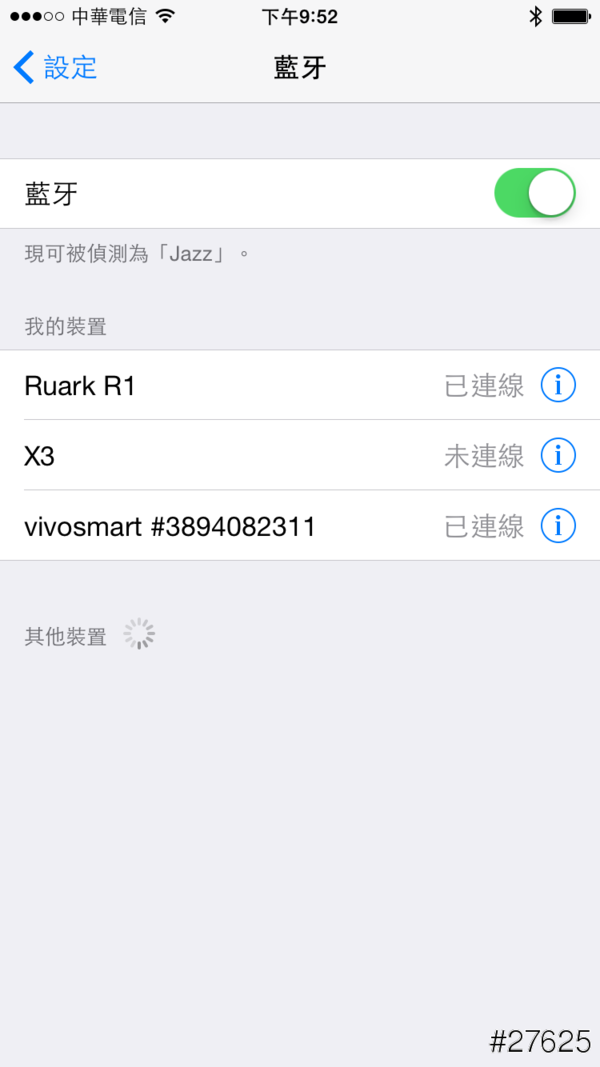
Task: Connect to the X3 device
Action: (250, 456)
